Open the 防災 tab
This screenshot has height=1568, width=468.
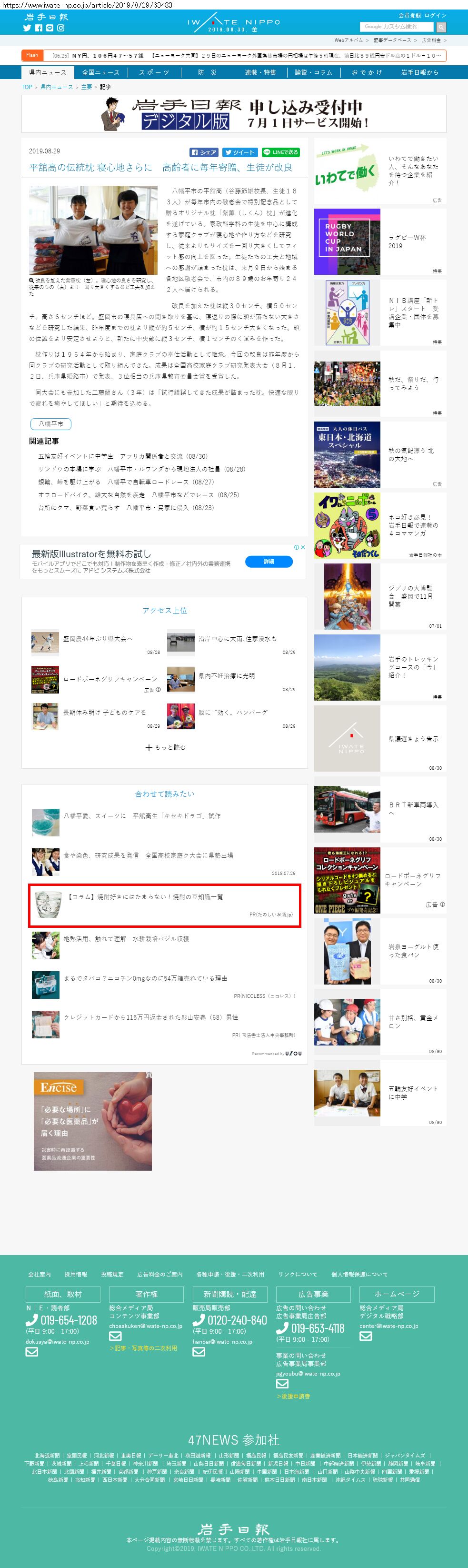[x=207, y=72]
